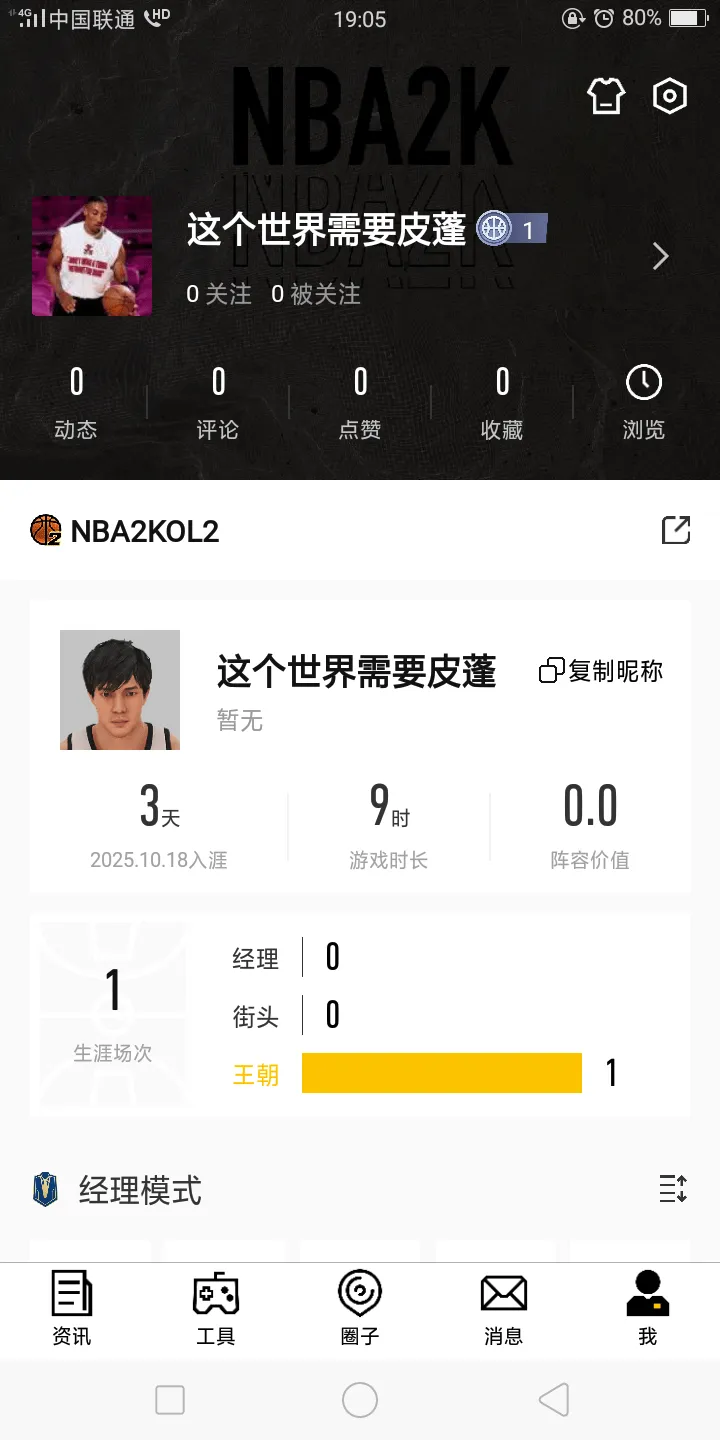720x1440 pixels.
Task: Open the 动态 posts count
Action: point(76,403)
